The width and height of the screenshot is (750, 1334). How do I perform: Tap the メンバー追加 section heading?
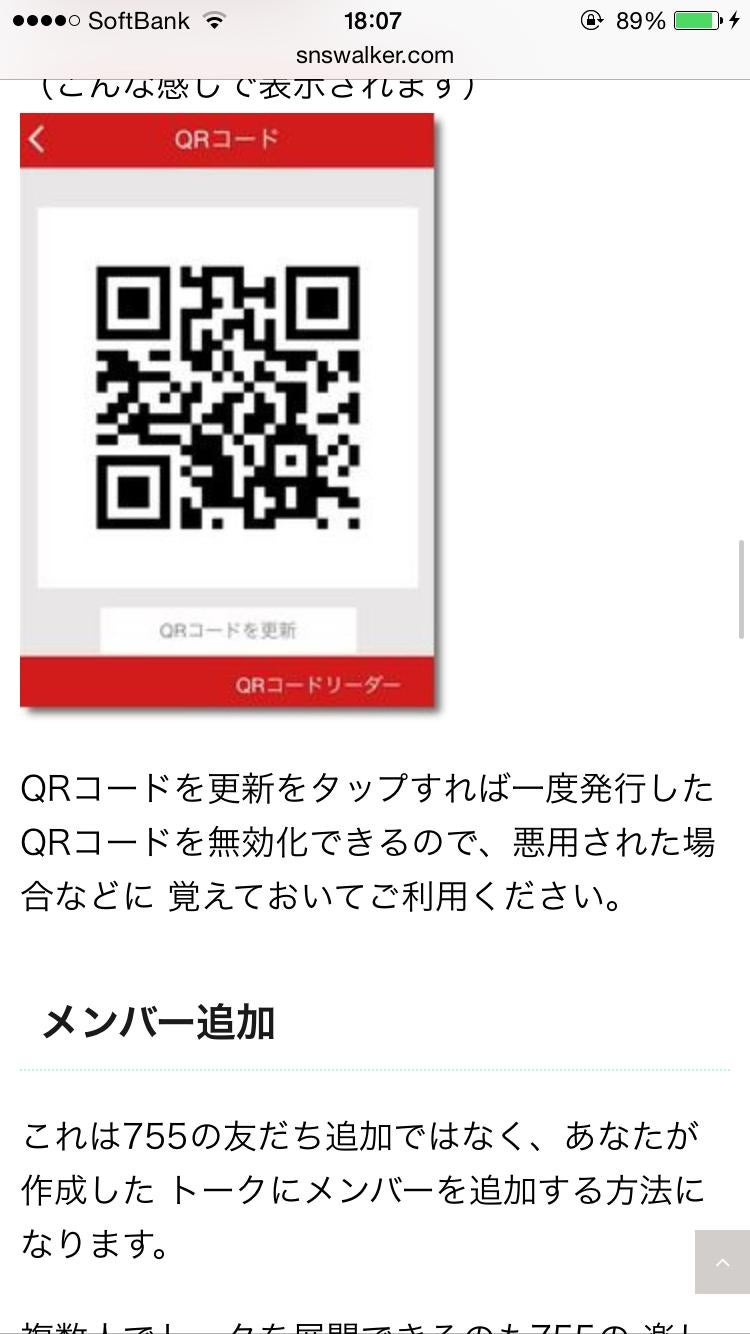[x=156, y=1022]
